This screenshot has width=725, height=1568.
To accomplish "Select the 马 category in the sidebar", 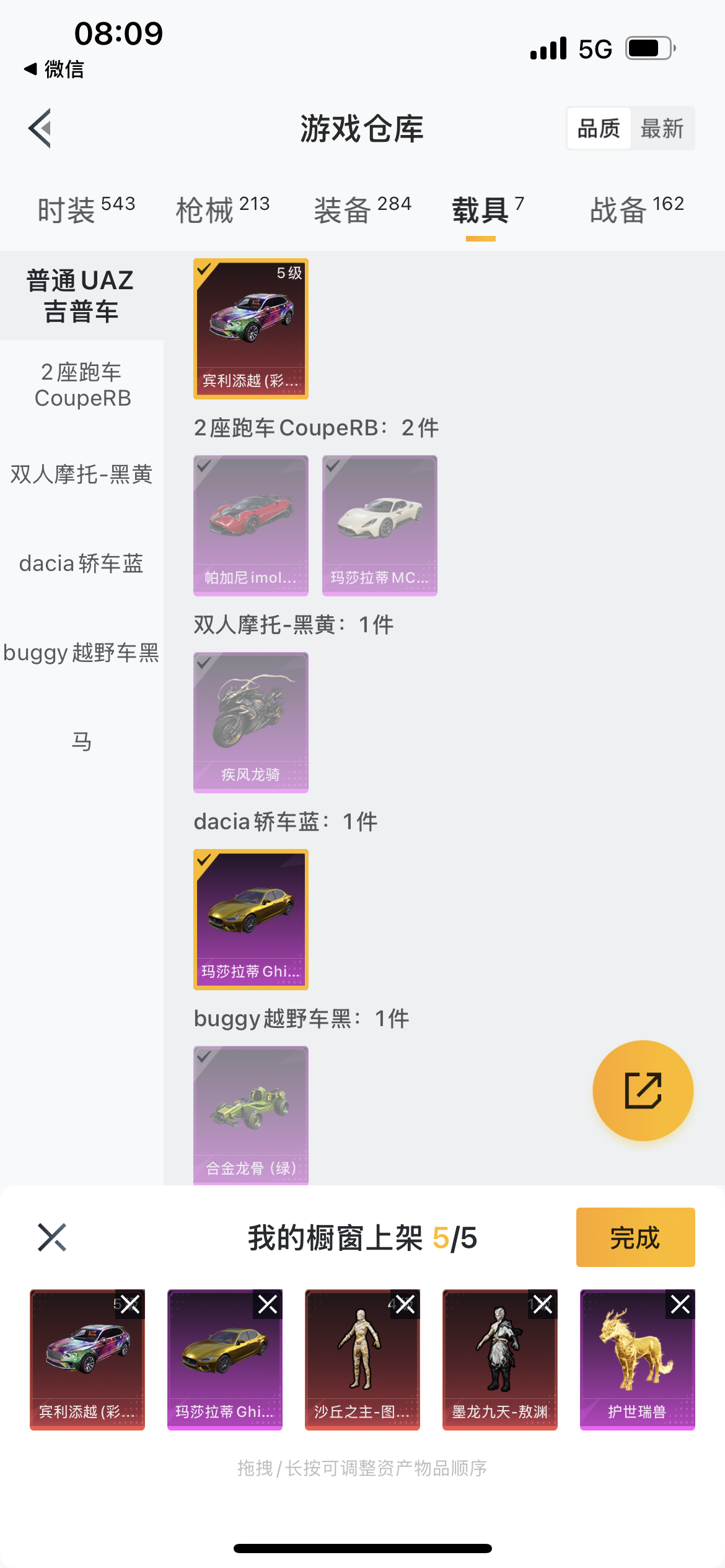I will click(x=82, y=741).
